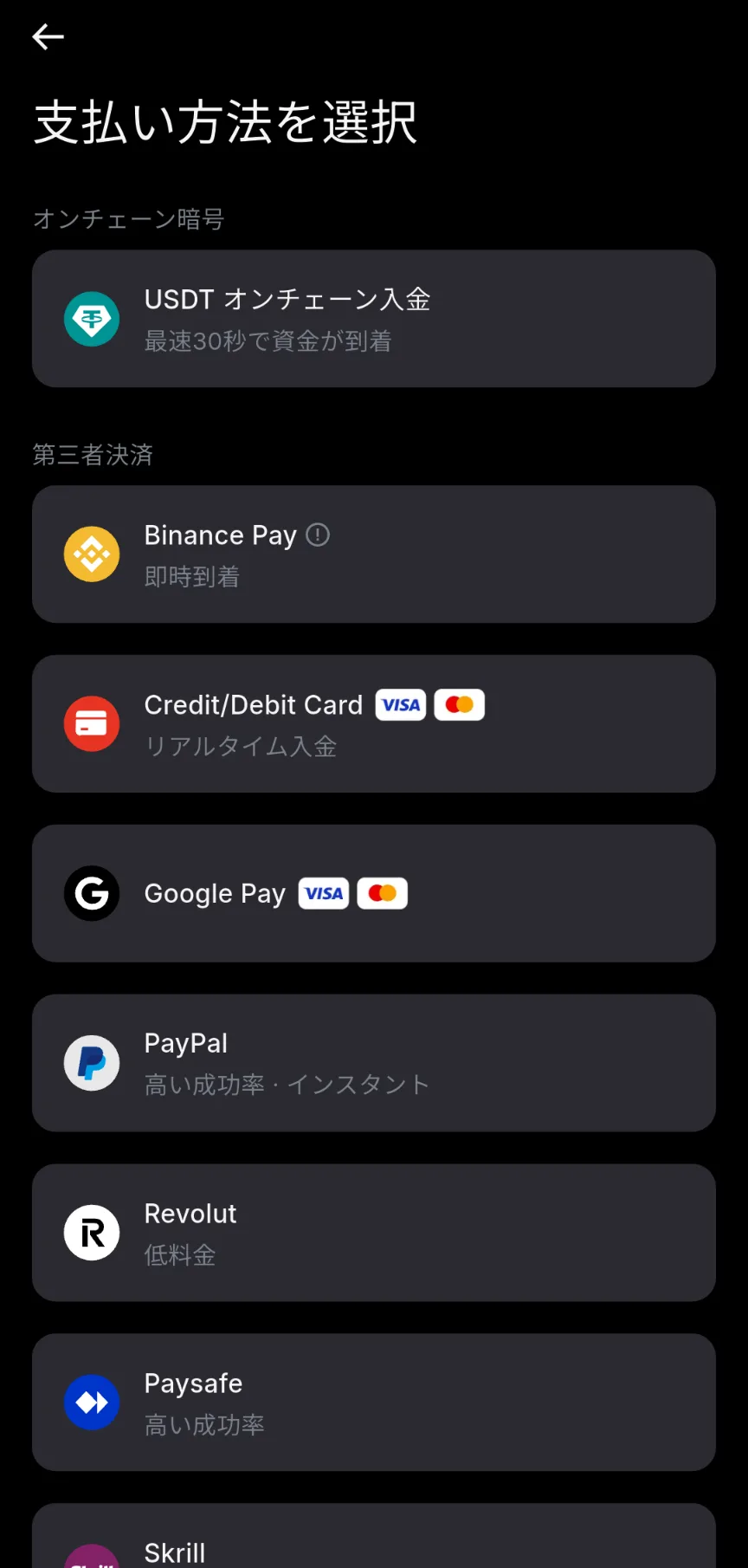Select the PayPal logo icon

[91, 1062]
